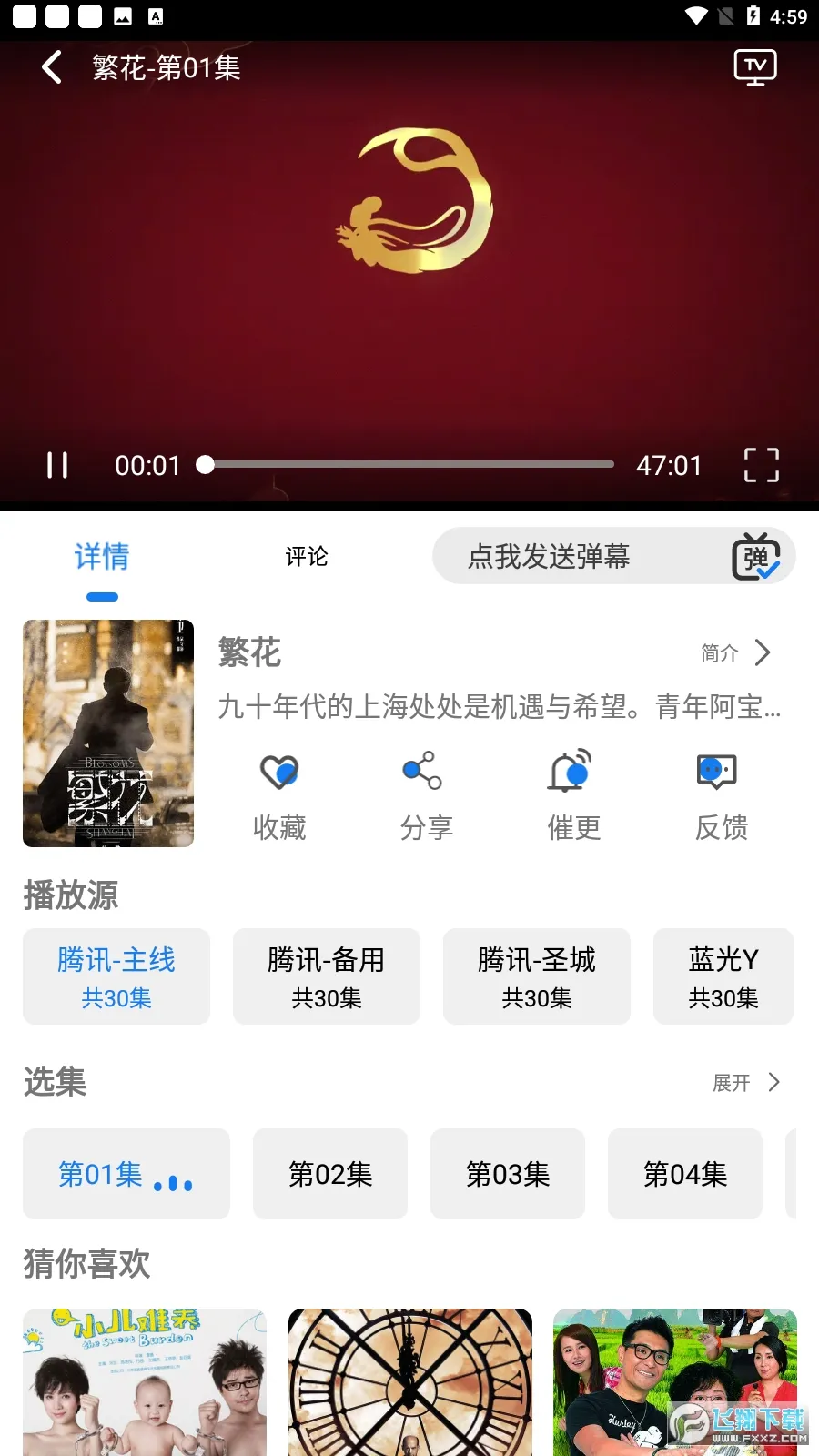The height and width of the screenshot is (1456, 819).
Task: Expand the 选集 episode list via 展开
Action: [745, 1082]
